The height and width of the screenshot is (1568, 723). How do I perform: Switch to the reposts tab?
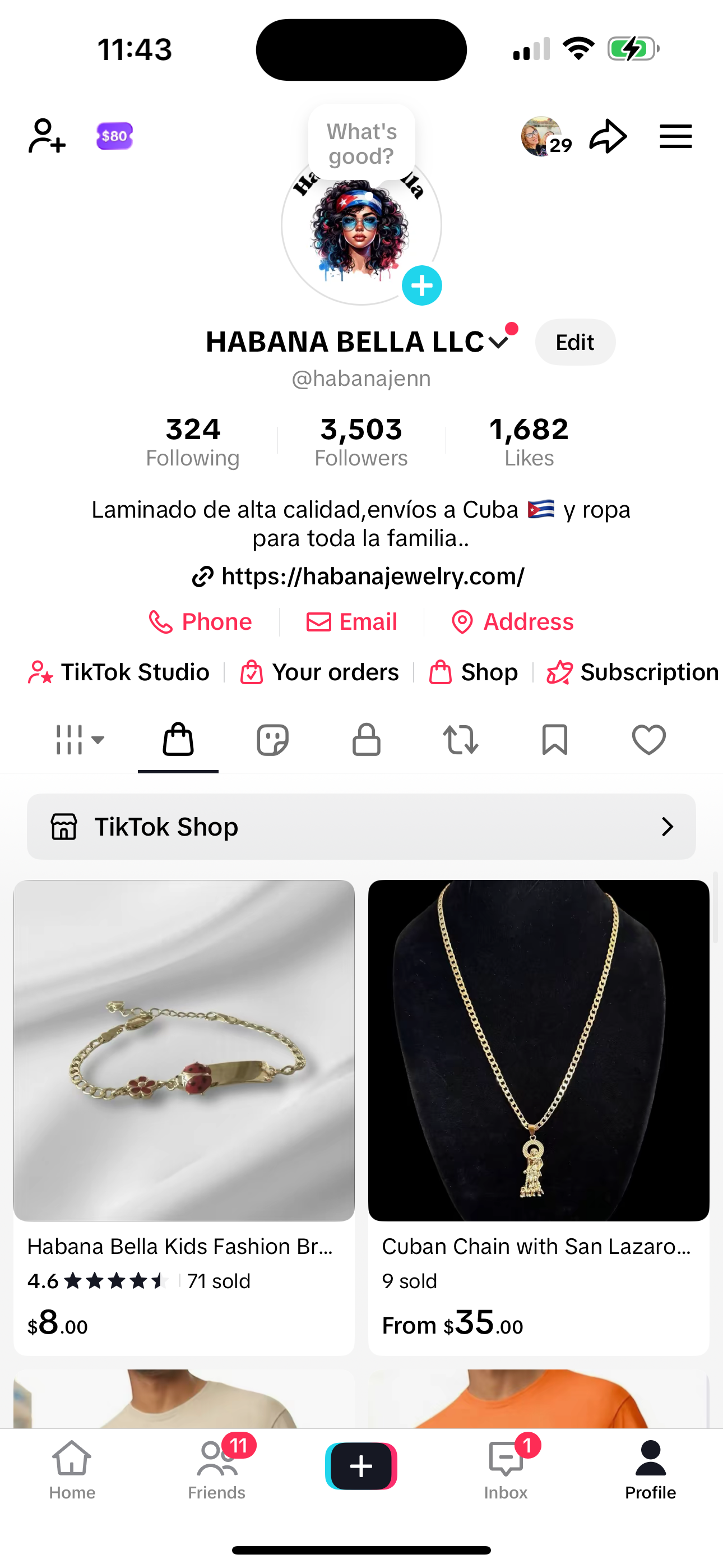click(461, 740)
